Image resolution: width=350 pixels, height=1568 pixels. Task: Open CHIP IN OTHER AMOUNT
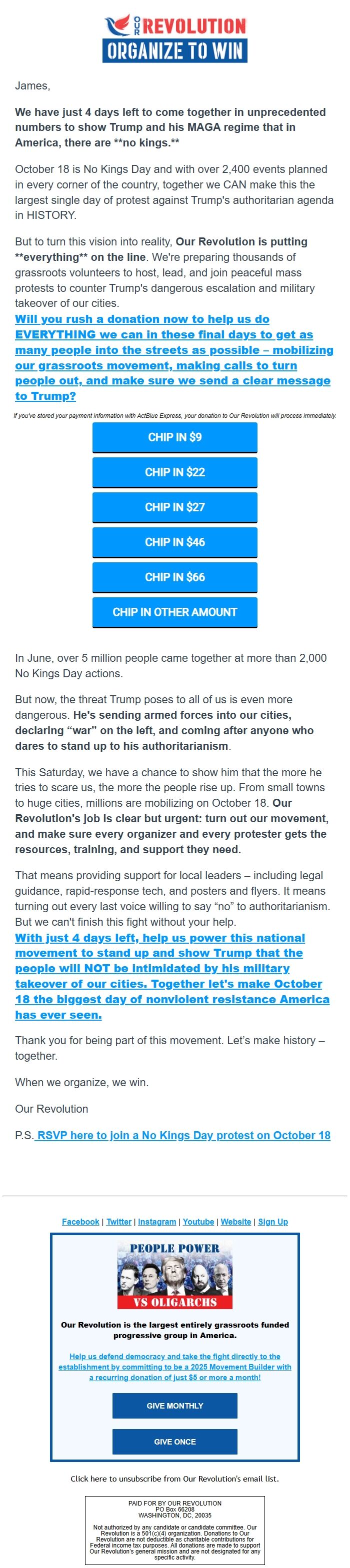point(174,612)
